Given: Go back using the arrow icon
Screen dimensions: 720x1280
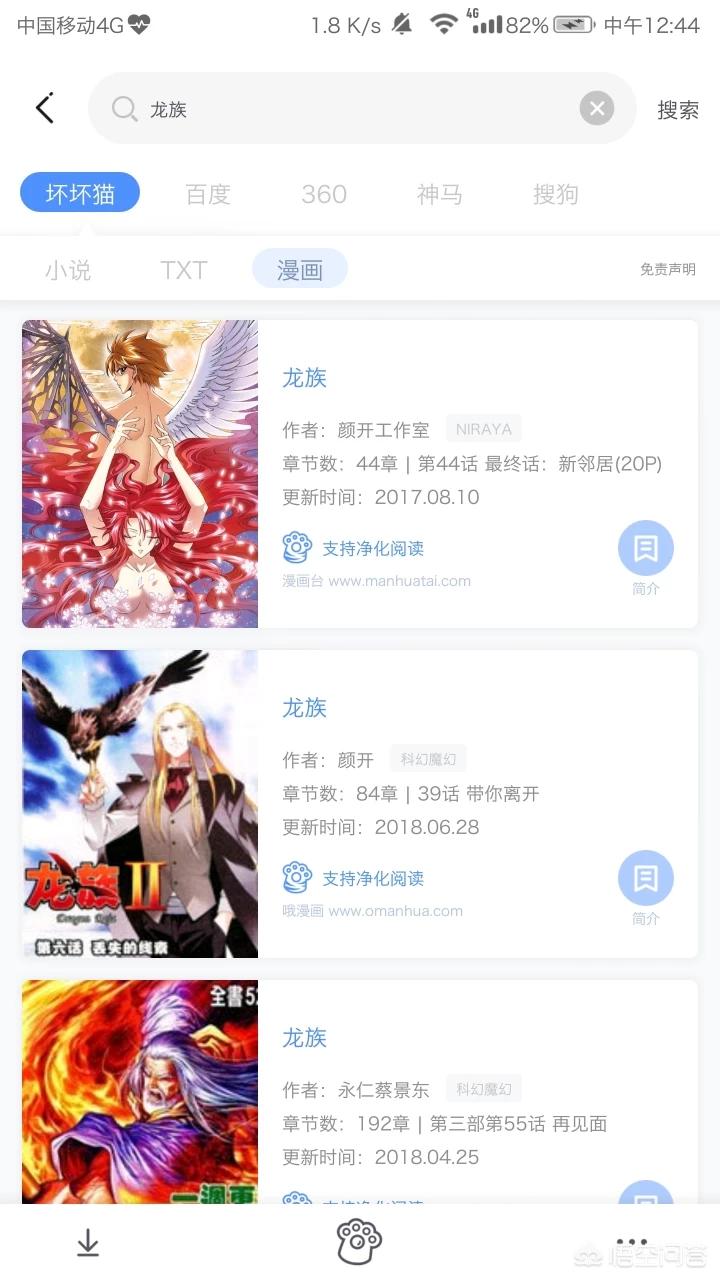Looking at the screenshot, I should click(44, 109).
